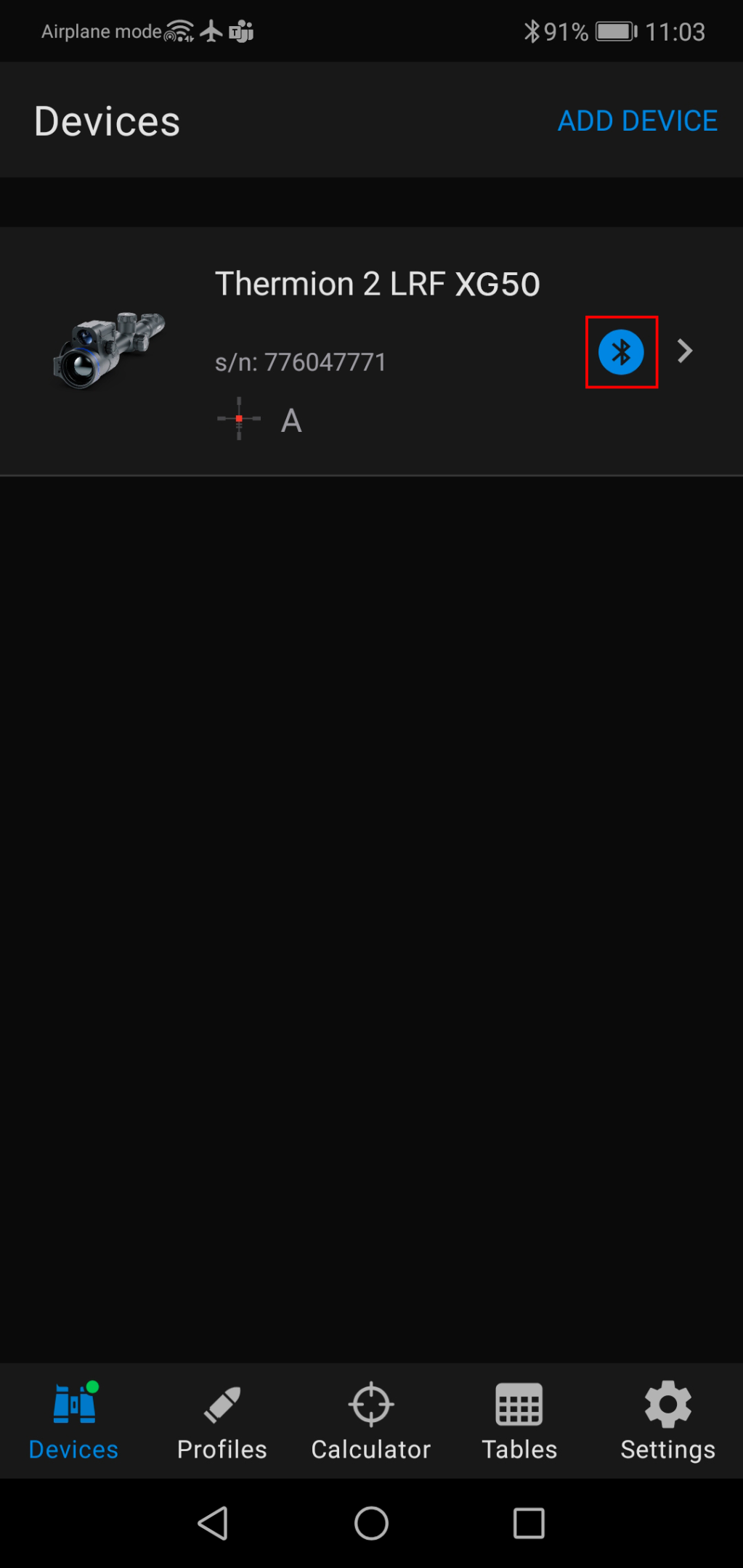743x1568 pixels.
Task: Open the Calculator tab
Action: coord(371,1421)
